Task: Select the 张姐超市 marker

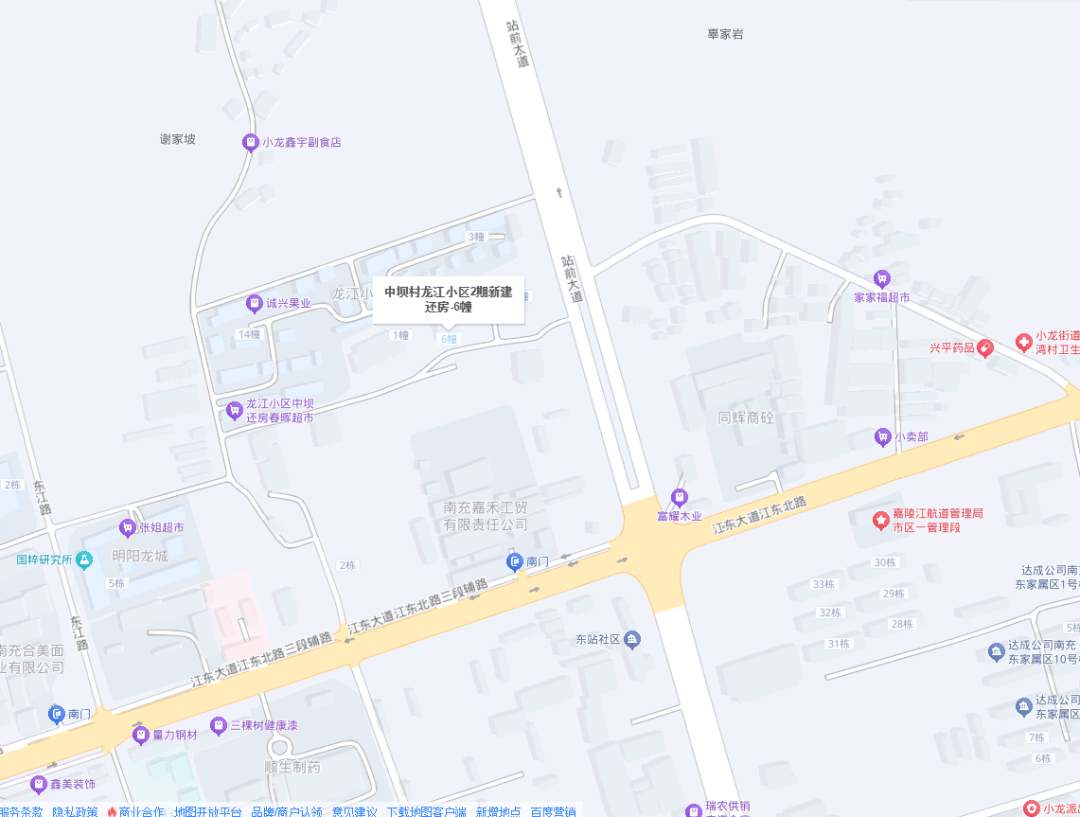Action: [127, 527]
